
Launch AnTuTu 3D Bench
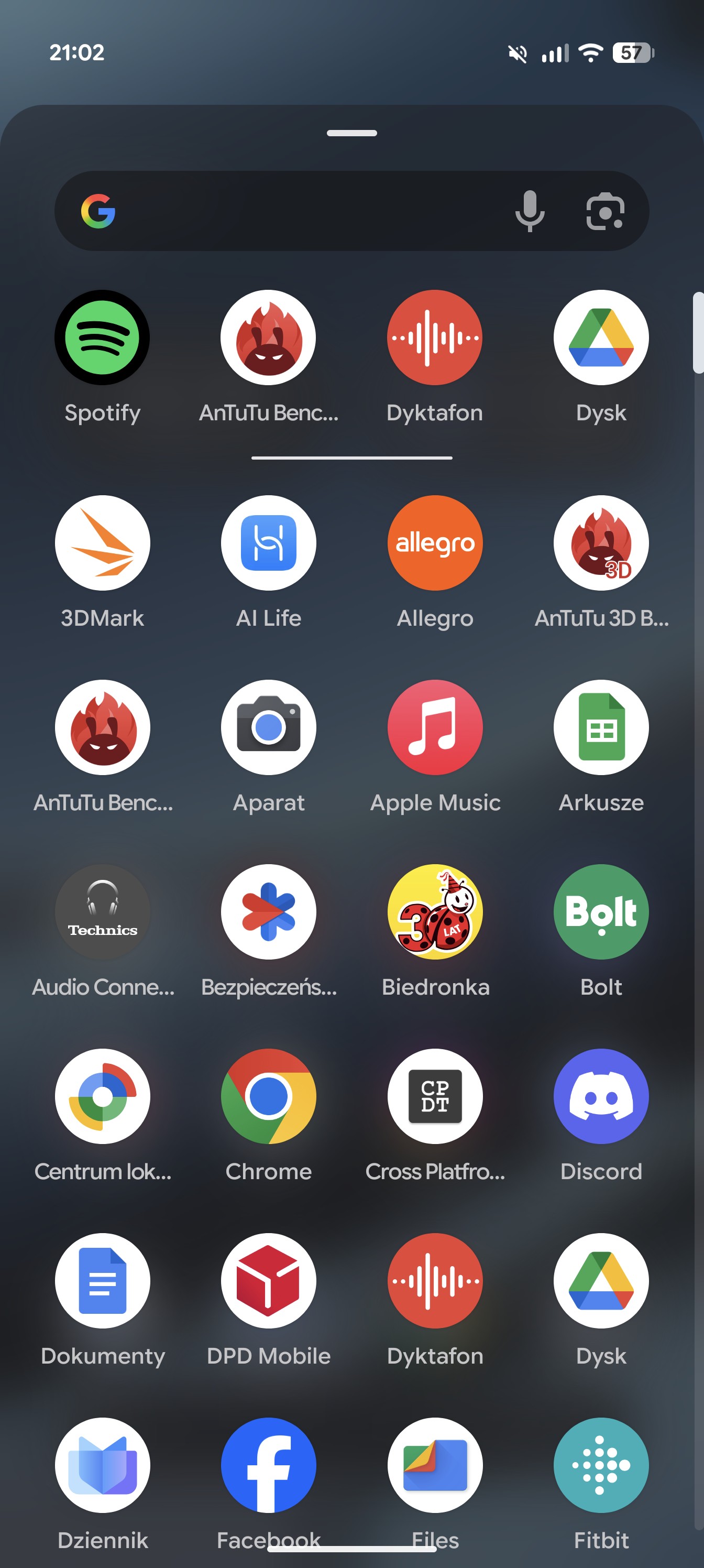click(601, 543)
